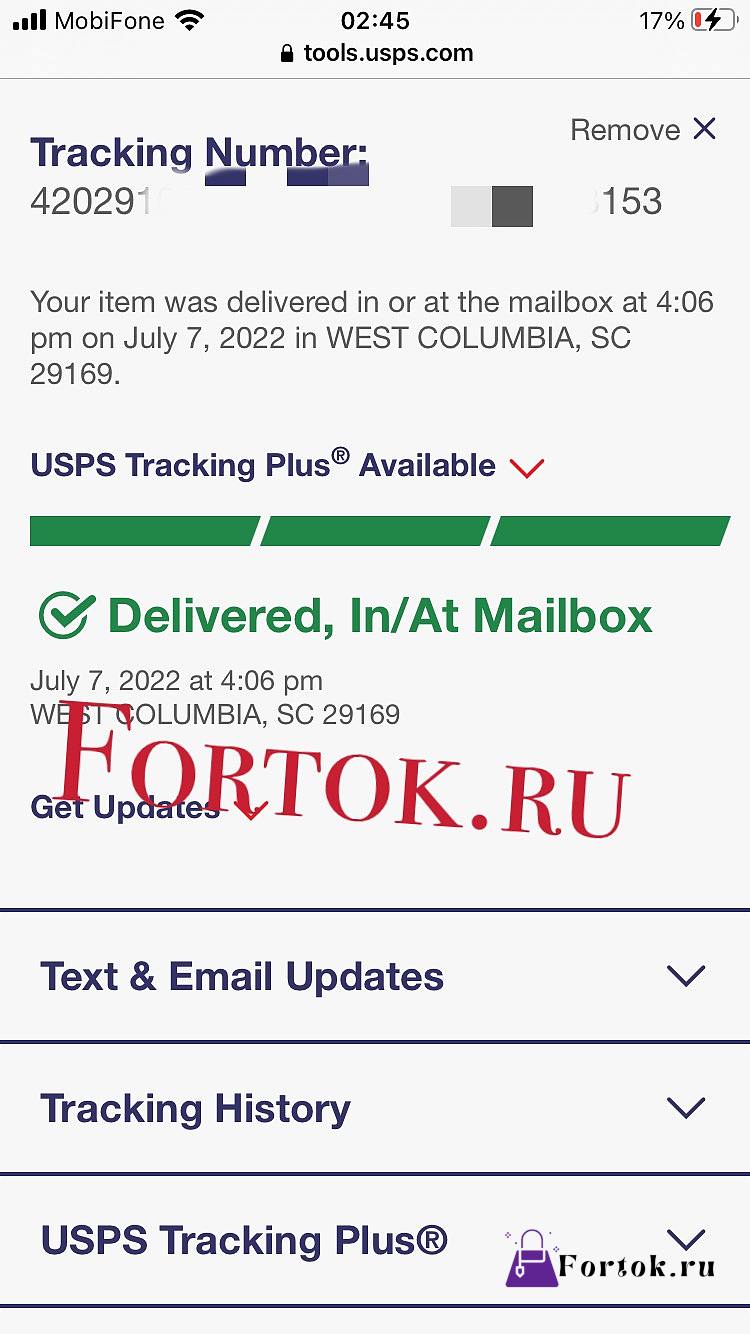
Task: Expand Text & Email Updates
Action: click(375, 976)
